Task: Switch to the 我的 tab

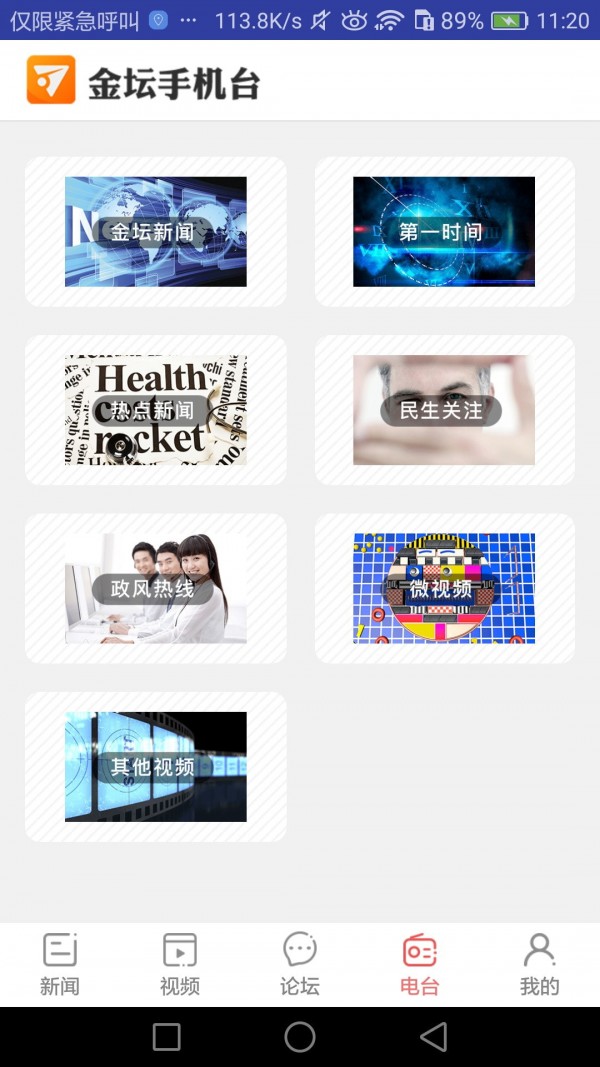Action: click(539, 964)
